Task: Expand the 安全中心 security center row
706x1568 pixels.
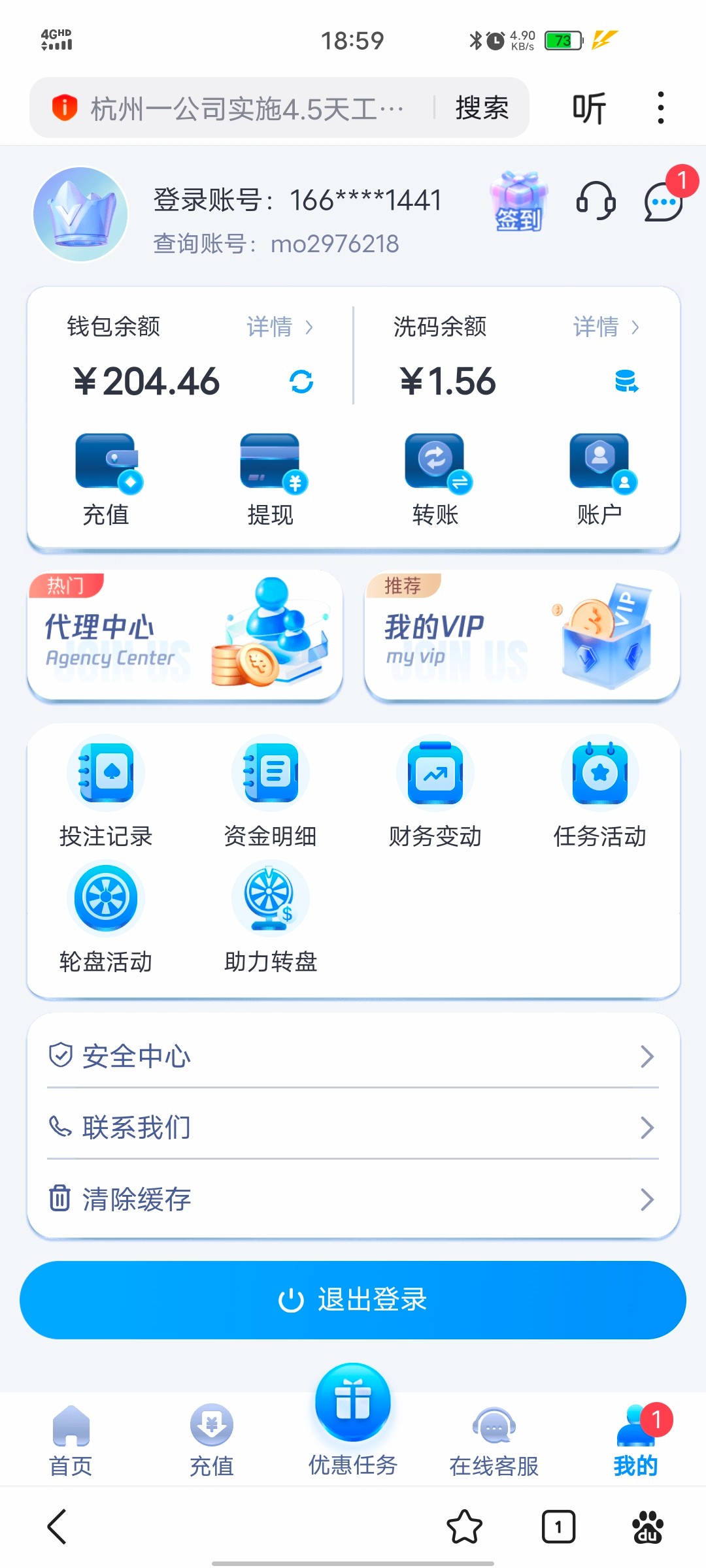Action: click(x=353, y=1055)
